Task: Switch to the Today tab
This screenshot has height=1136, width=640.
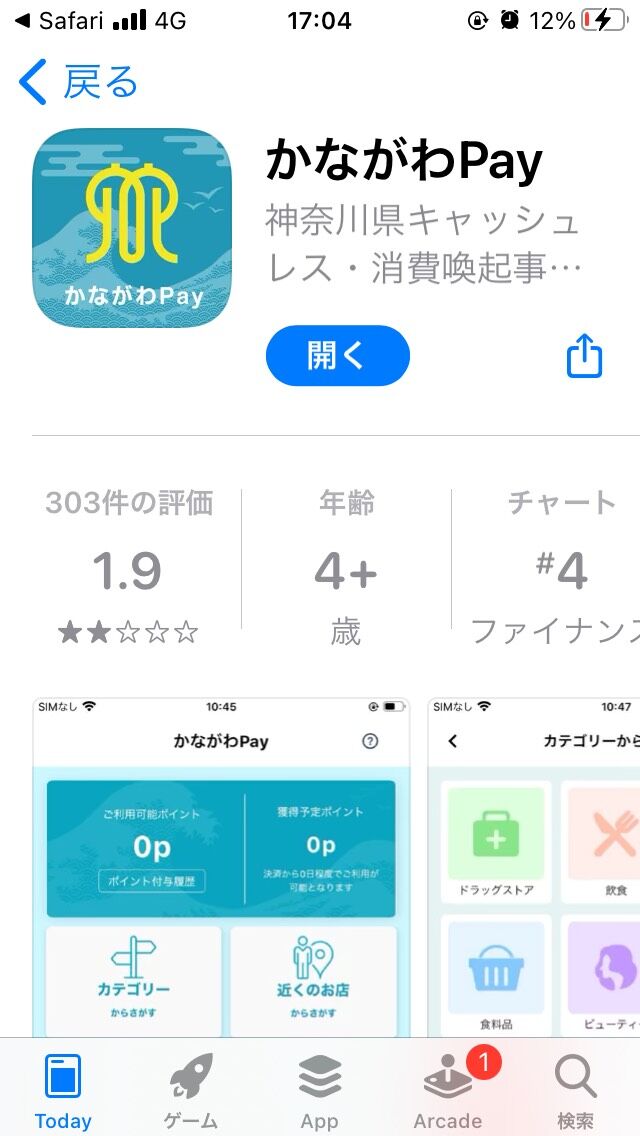Action: [63, 1092]
